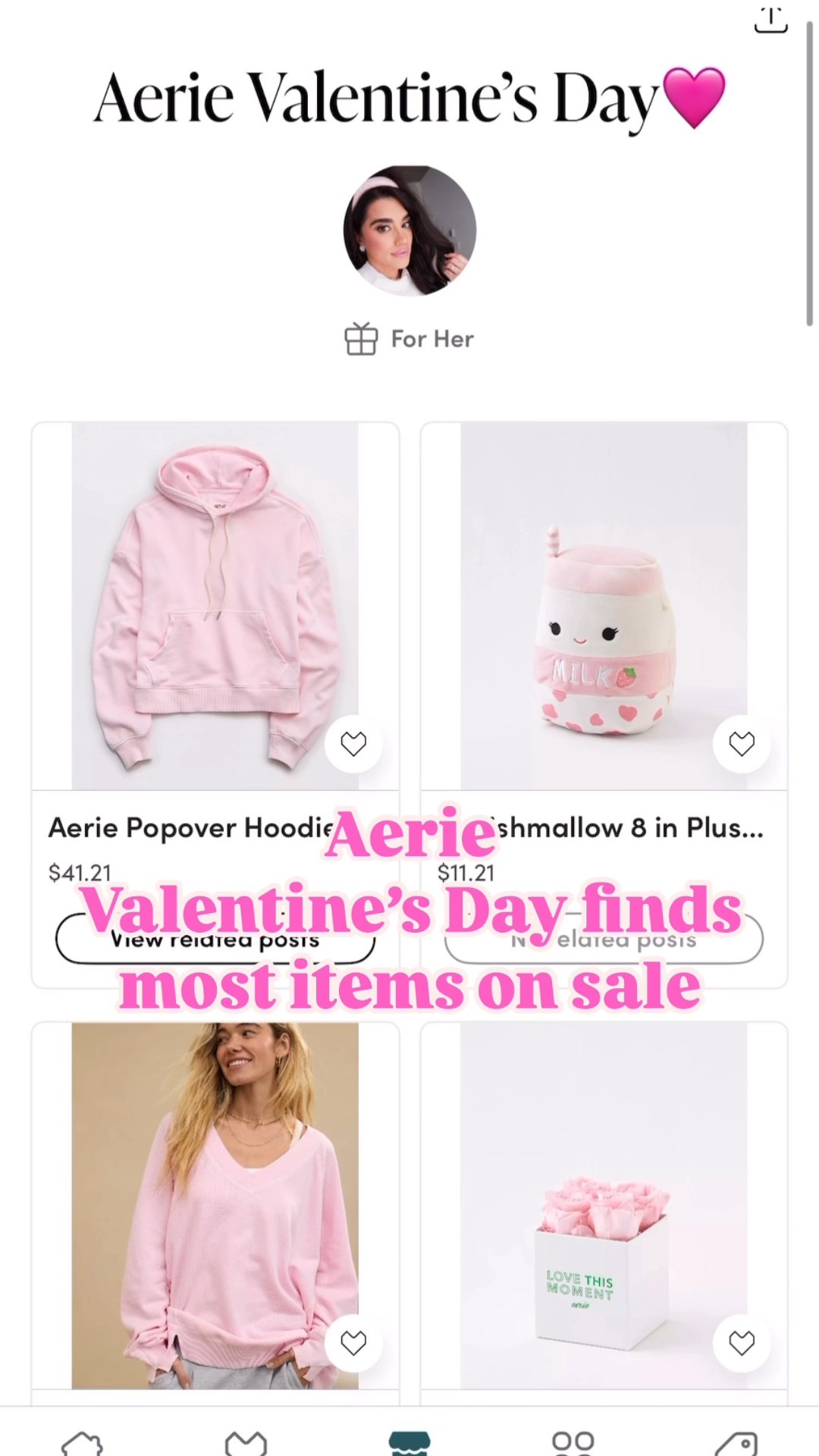Open the Aerie Popover Hoodie product card
The width and height of the screenshot is (819, 1456).
(x=215, y=605)
